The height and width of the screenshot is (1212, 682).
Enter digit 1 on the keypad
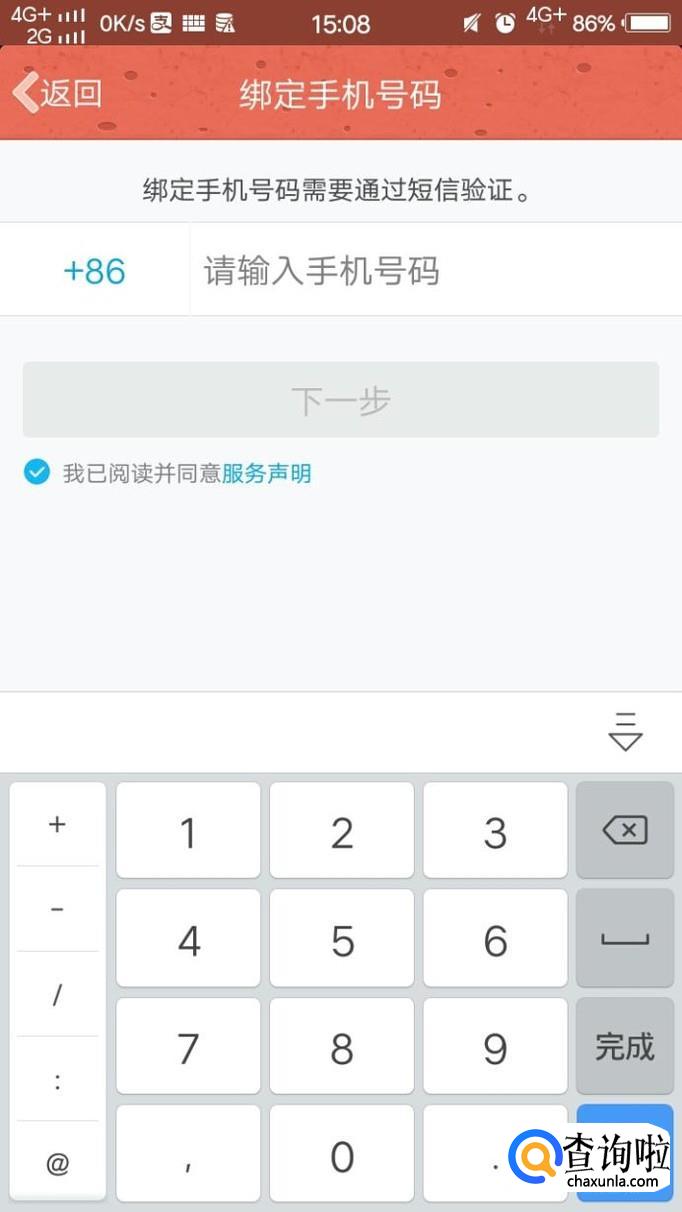(188, 832)
